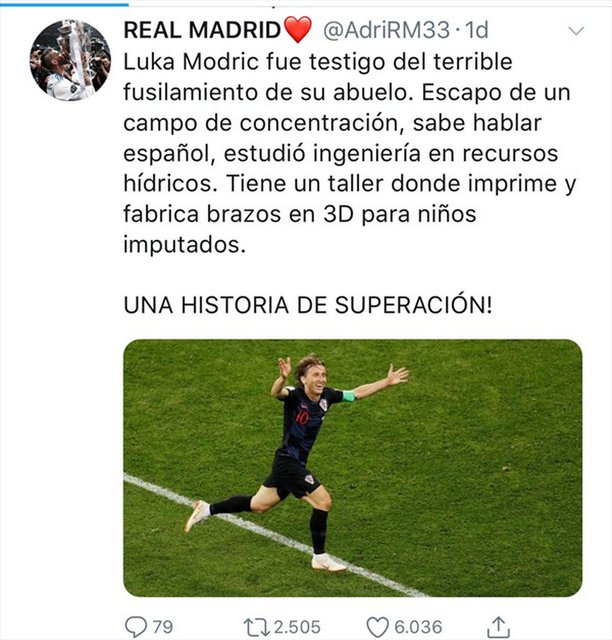Reply to the tweet via the comment icon
This screenshot has height=640, width=612.
[x=135, y=626]
